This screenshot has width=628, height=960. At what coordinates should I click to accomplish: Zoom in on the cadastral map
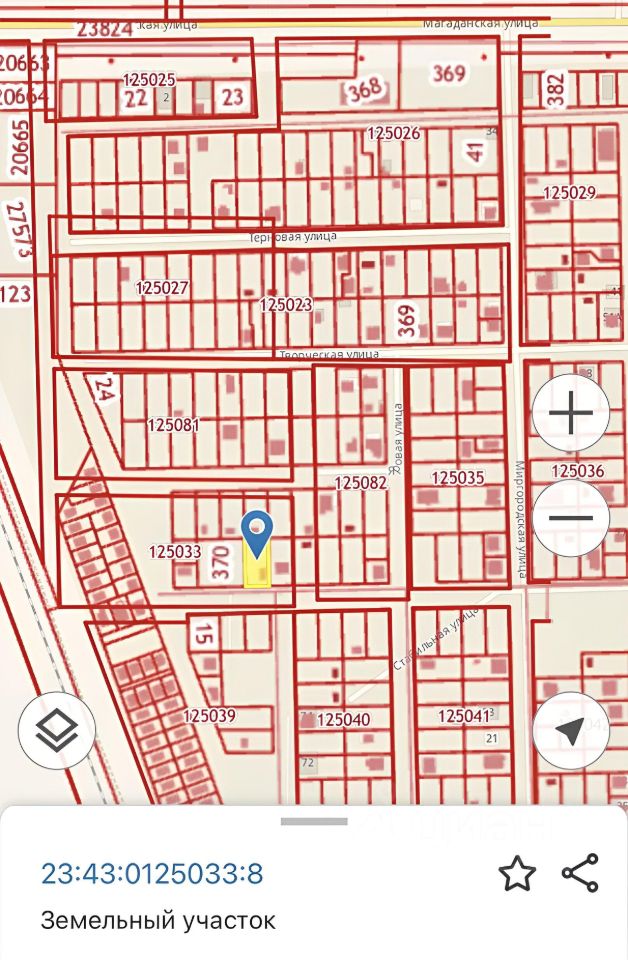[571, 413]
